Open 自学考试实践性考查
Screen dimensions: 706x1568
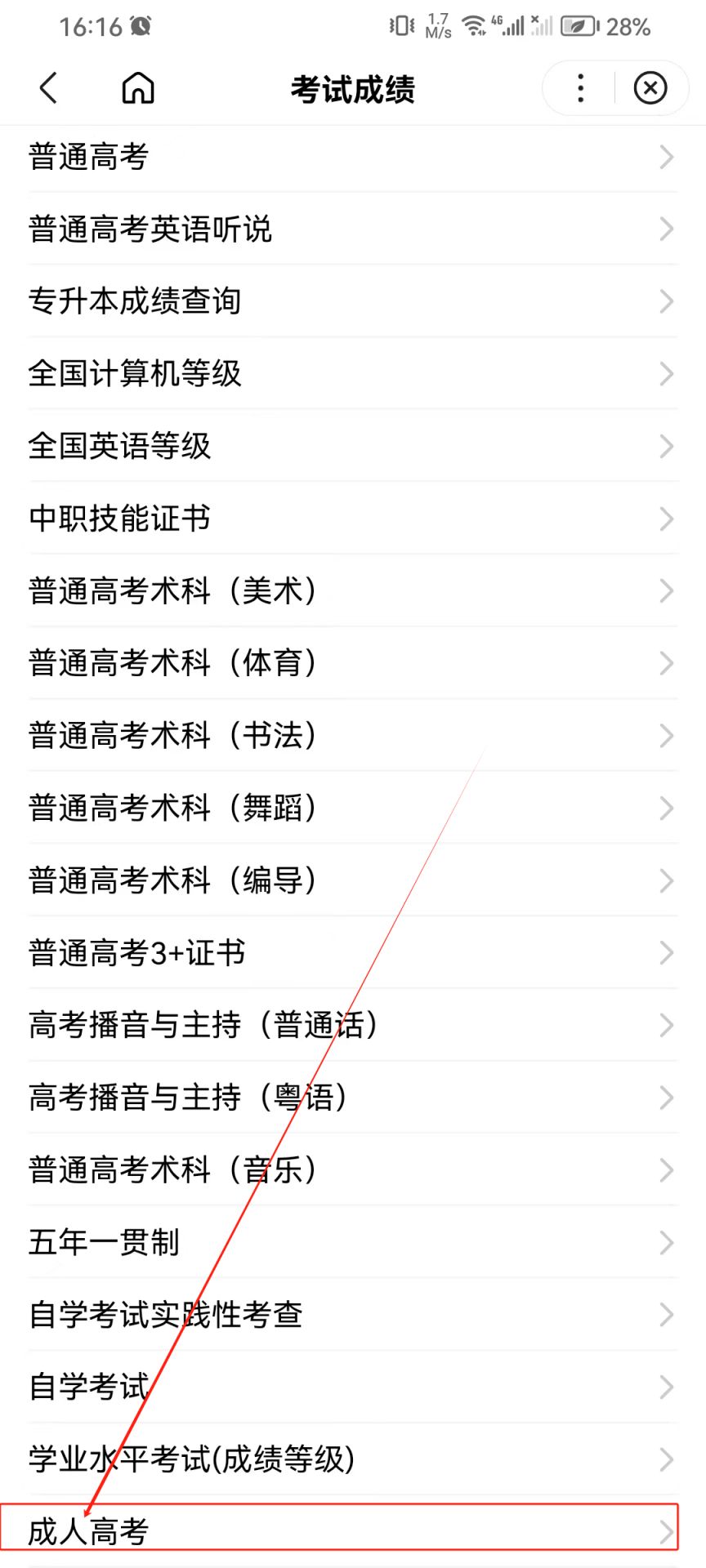coord(353,1315)
